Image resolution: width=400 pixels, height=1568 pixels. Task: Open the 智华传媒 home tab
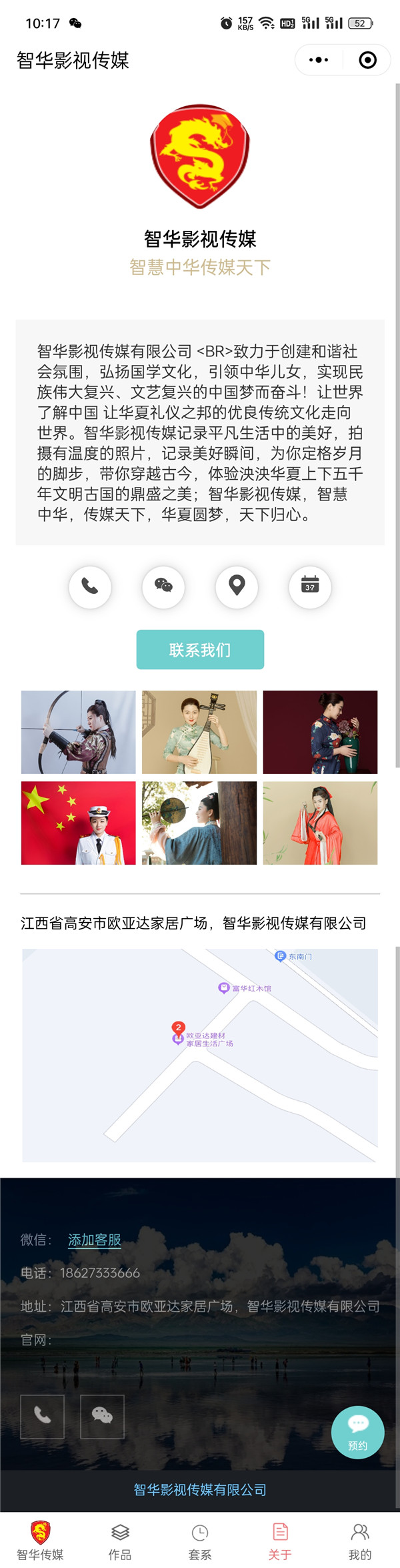pyautogui.click(x=40, y=1541)
